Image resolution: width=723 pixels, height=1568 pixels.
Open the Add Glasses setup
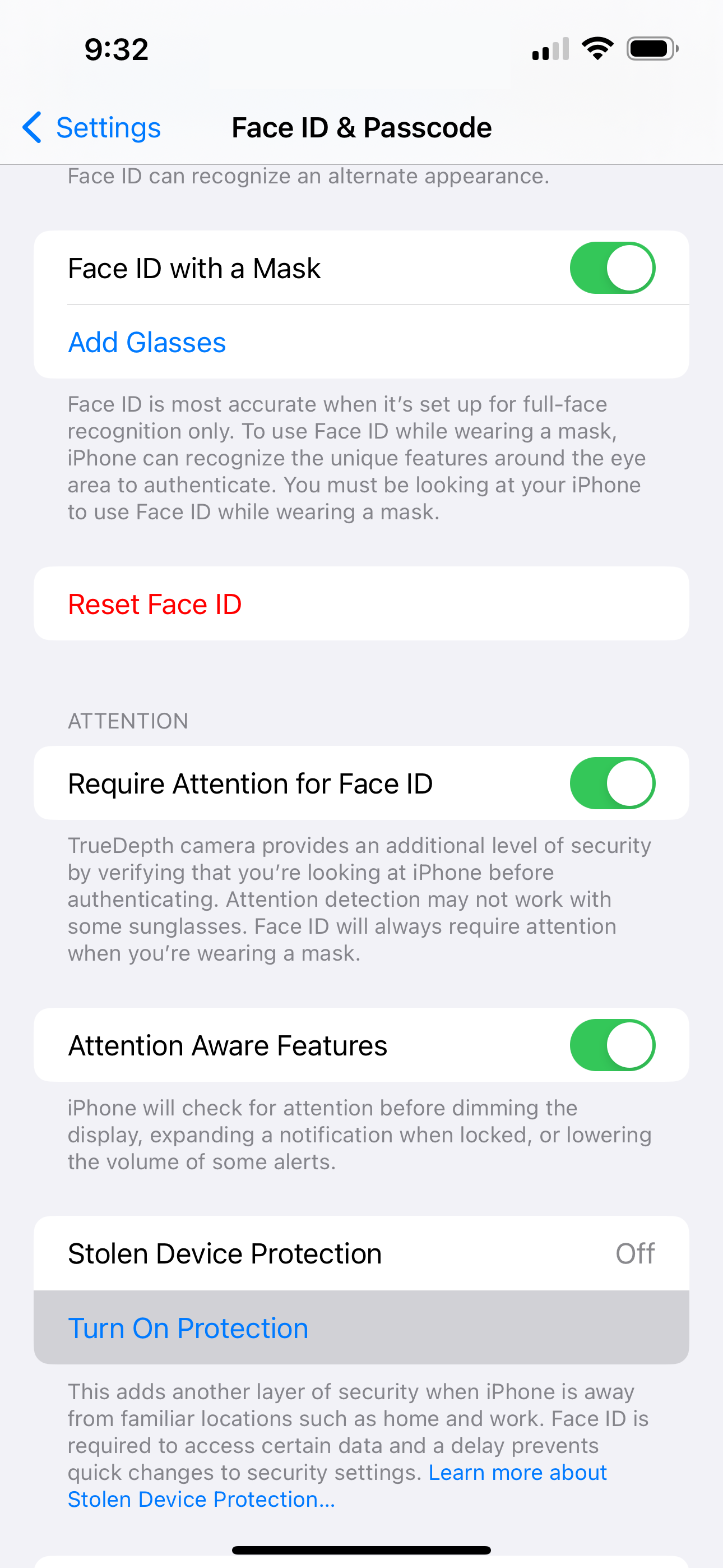tap(147, 342)
